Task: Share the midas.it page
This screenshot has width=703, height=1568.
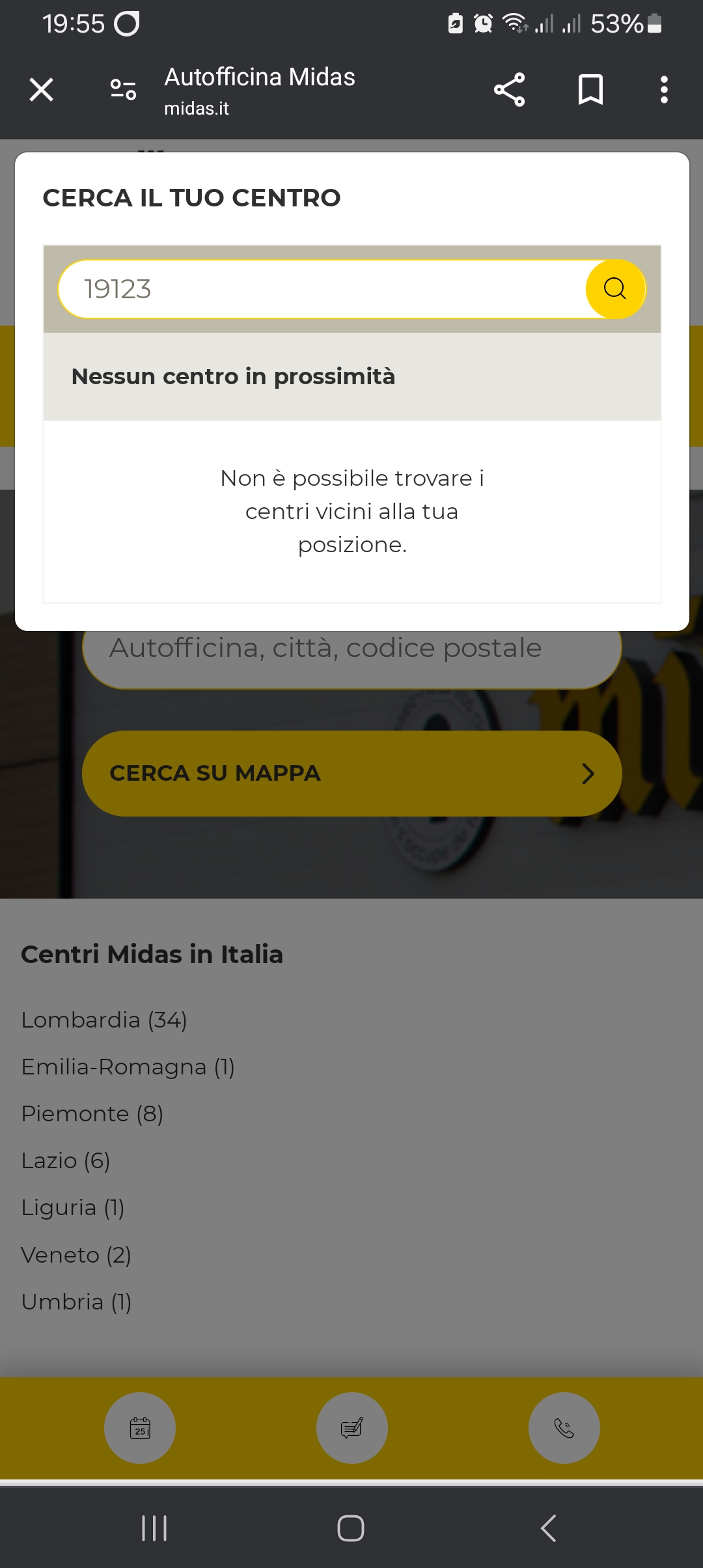Action: pos(509,90)
